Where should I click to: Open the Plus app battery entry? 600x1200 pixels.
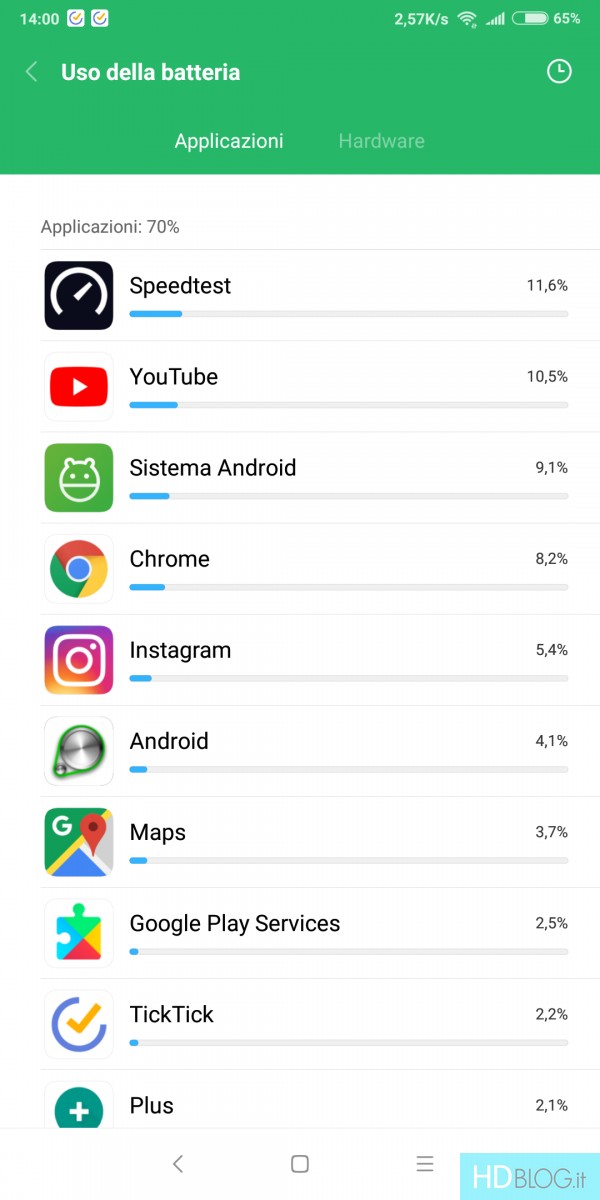pos(300,1099)
